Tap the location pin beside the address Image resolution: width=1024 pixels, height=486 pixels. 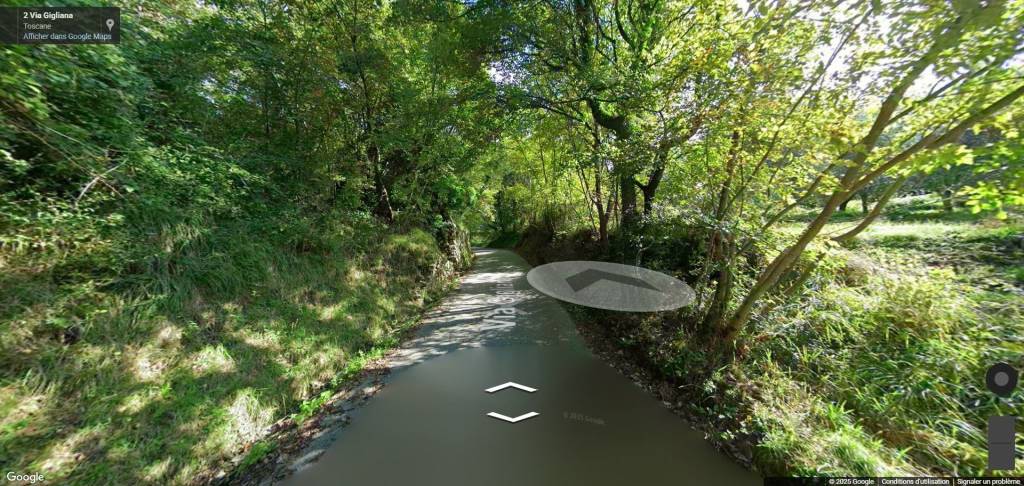pyautogui.click(x=109, y=24)
